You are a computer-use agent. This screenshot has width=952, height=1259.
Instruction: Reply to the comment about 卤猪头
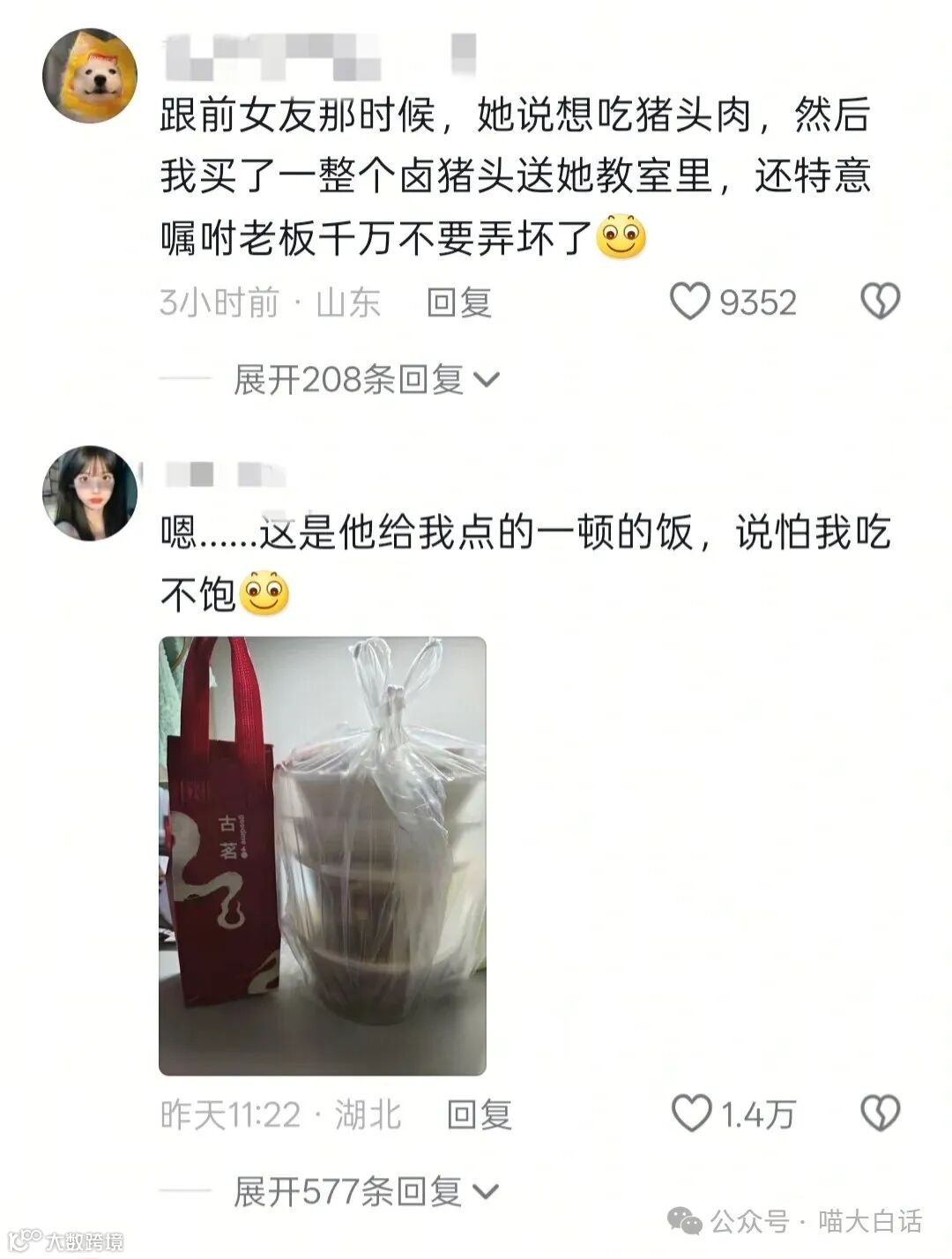coord(458,302)
